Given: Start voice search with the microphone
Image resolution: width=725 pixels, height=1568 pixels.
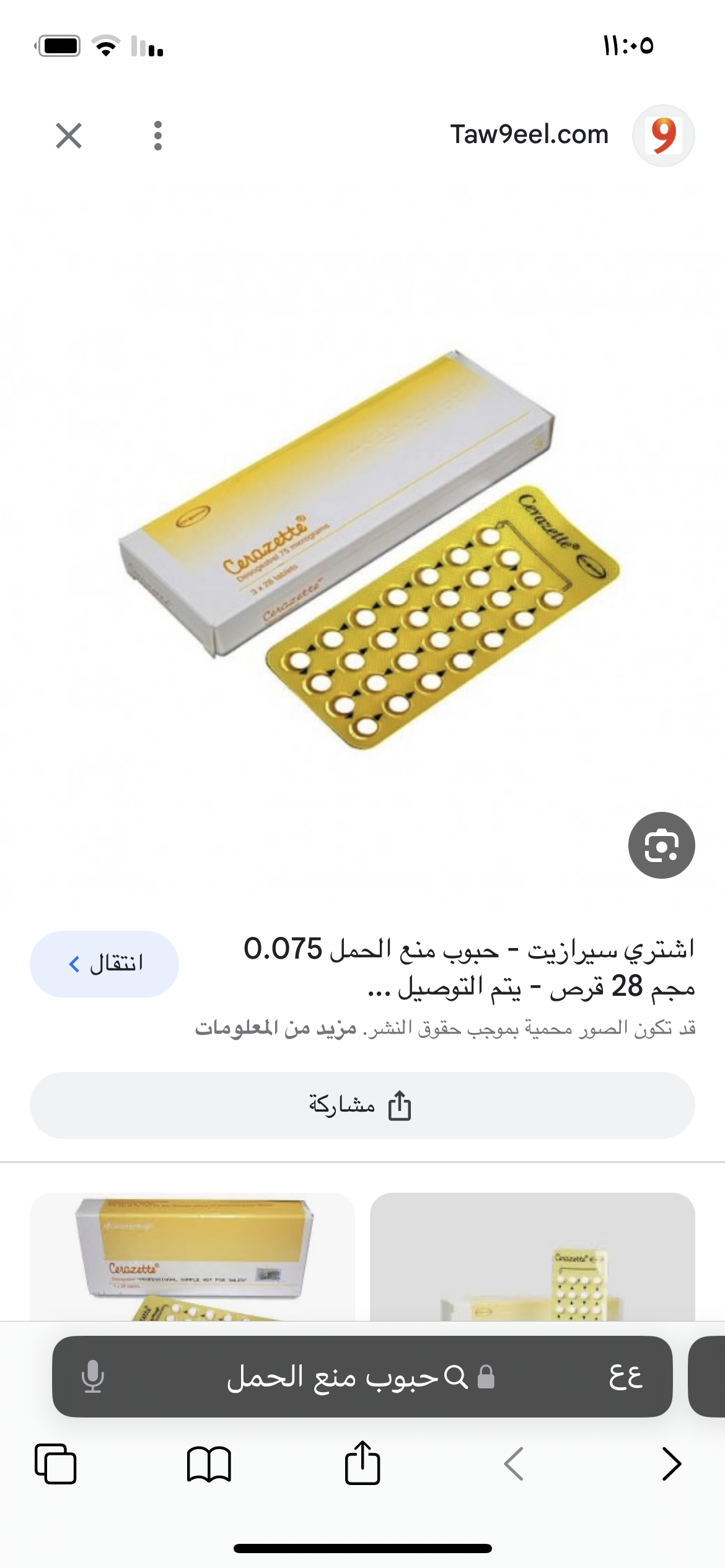Looking at the screenshot, I should tap(93, 1377).
